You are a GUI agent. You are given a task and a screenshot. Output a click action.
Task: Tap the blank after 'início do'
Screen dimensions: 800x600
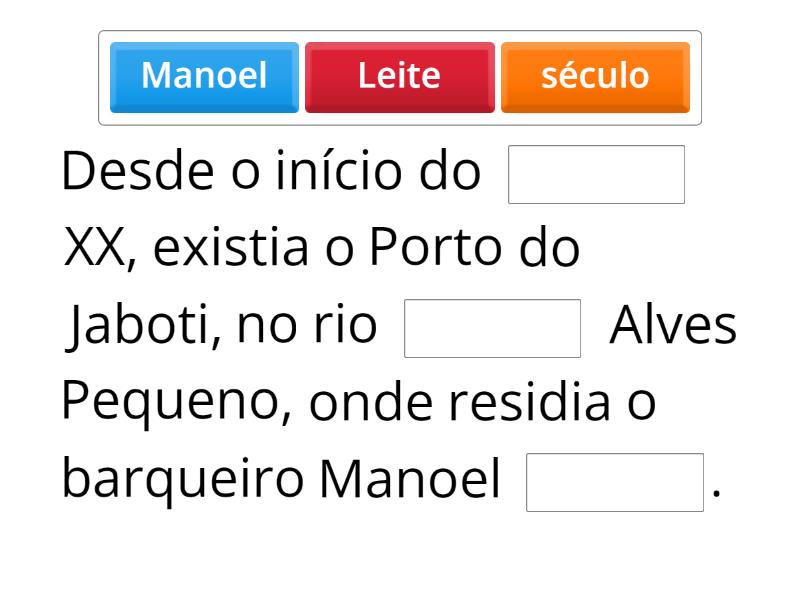point(596,175)
